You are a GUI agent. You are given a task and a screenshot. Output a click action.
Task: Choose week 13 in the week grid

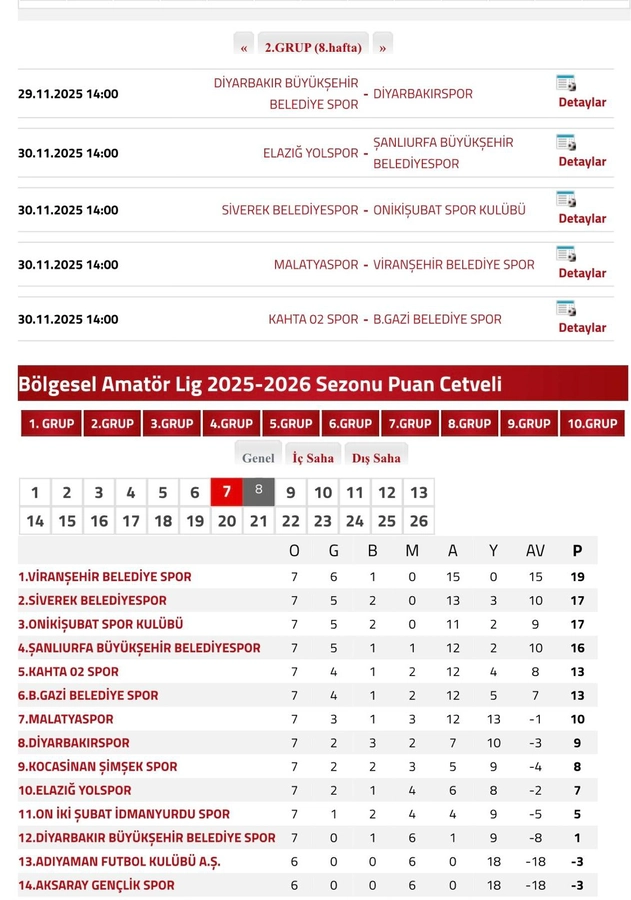click(419, 492)
